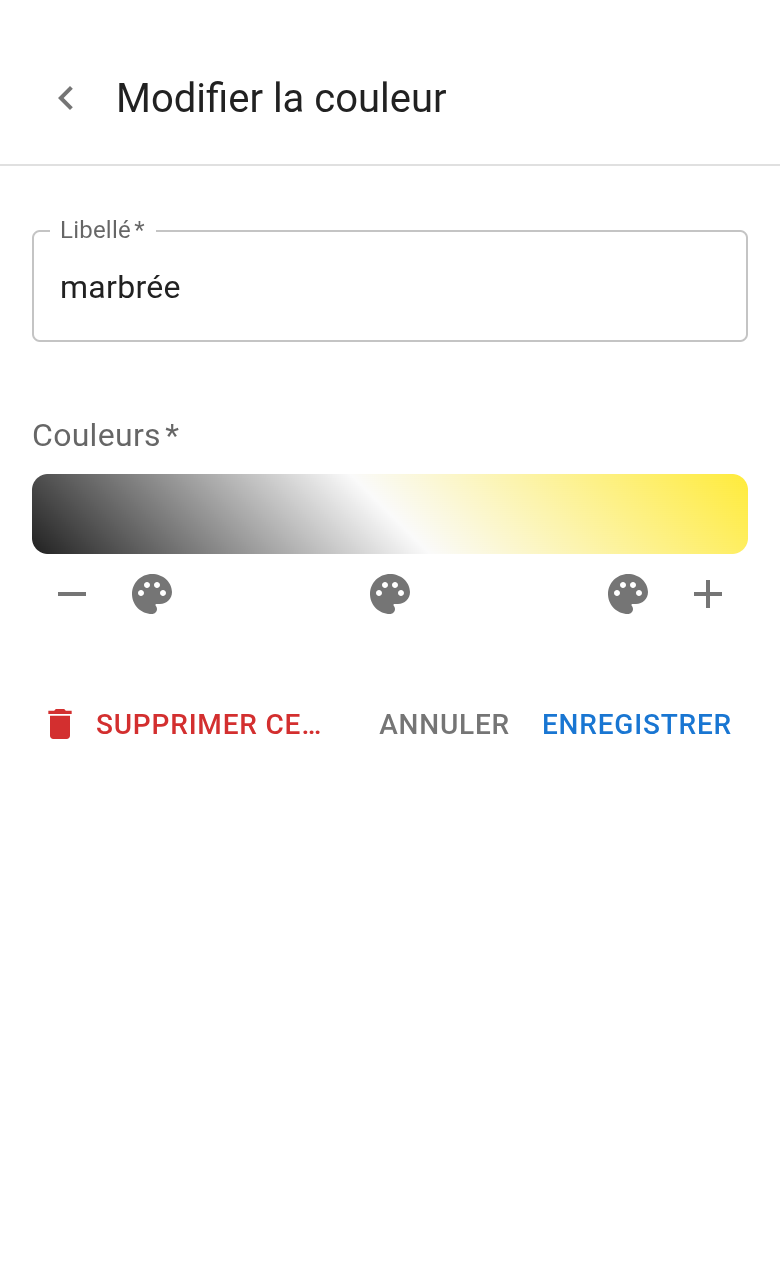Click the Couleurs section label
The width and height of the screenshot is (780, 1280).
(x=104, y=435)
